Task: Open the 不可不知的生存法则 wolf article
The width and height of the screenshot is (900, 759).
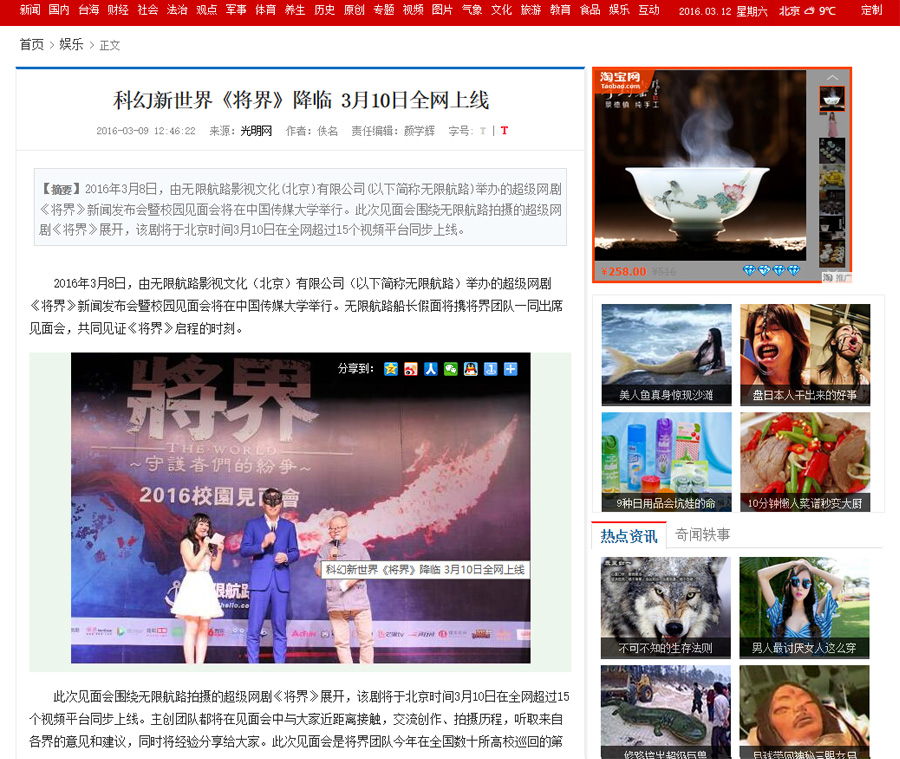Action: point(665,607)
